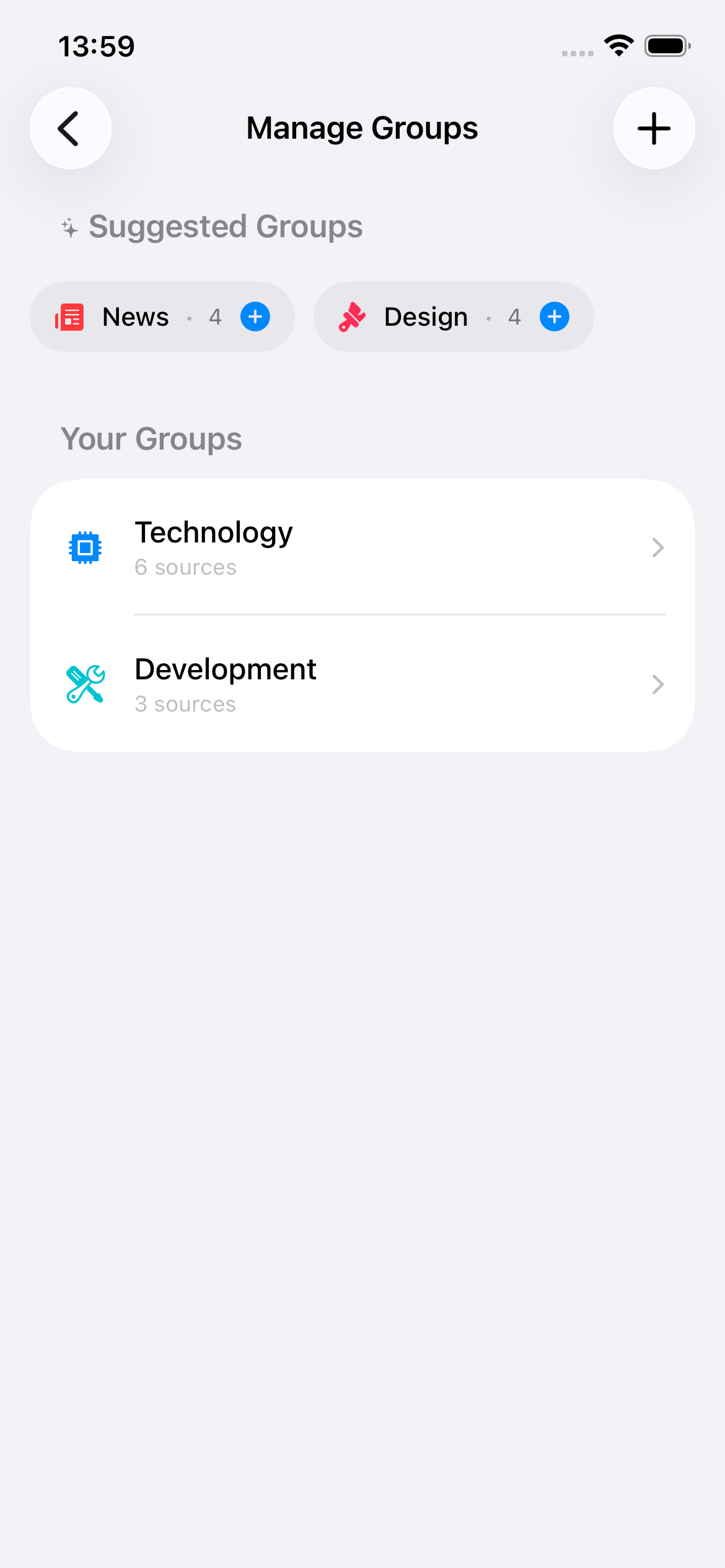Tap the Wi-Fi icon in the status bar
The width and height of the screenshot is (725, 1568).
618,44
